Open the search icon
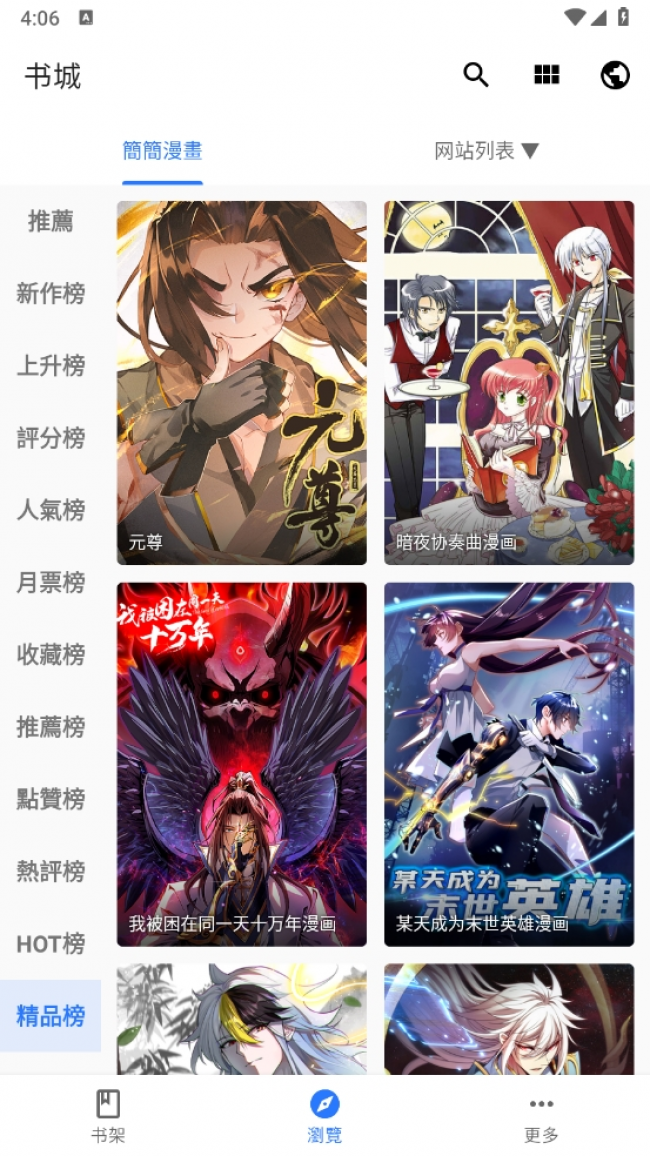 [x=476, y=75]
